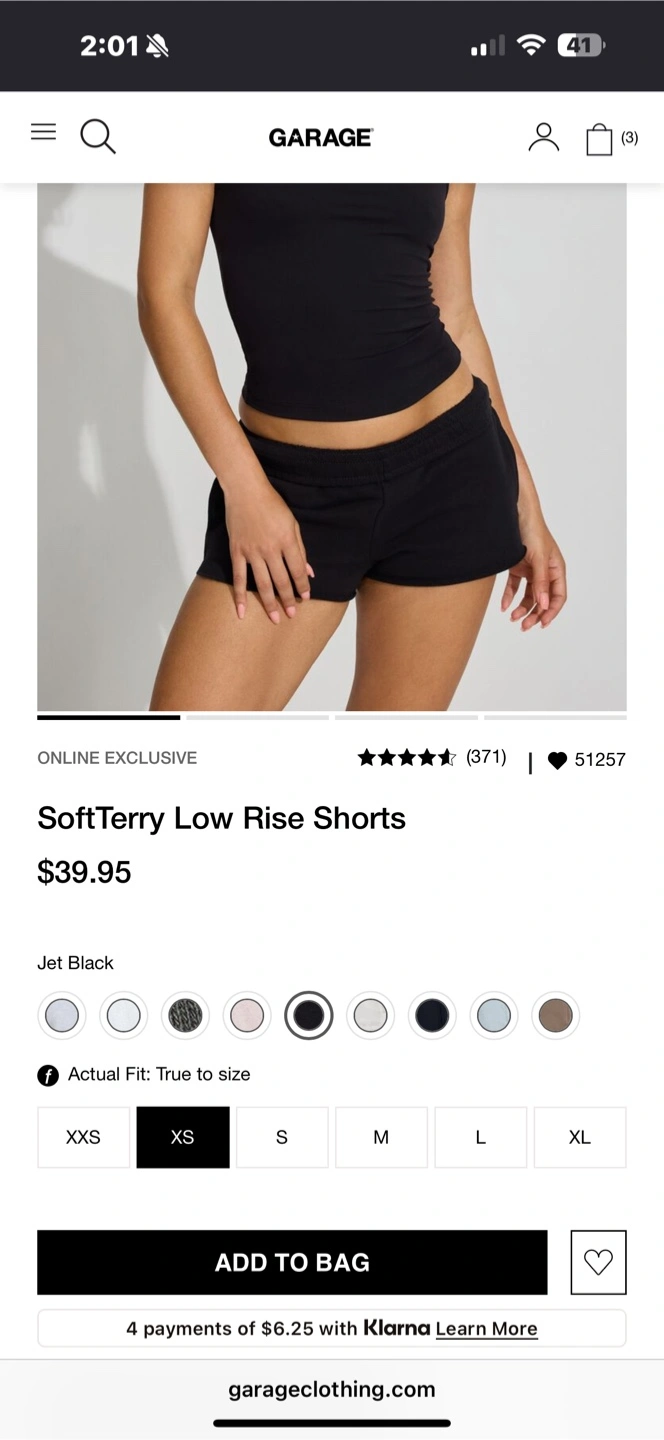This screenshot has width=664, height=1440.
Task: Choose size M
Action: click(x=381, y=1137)
